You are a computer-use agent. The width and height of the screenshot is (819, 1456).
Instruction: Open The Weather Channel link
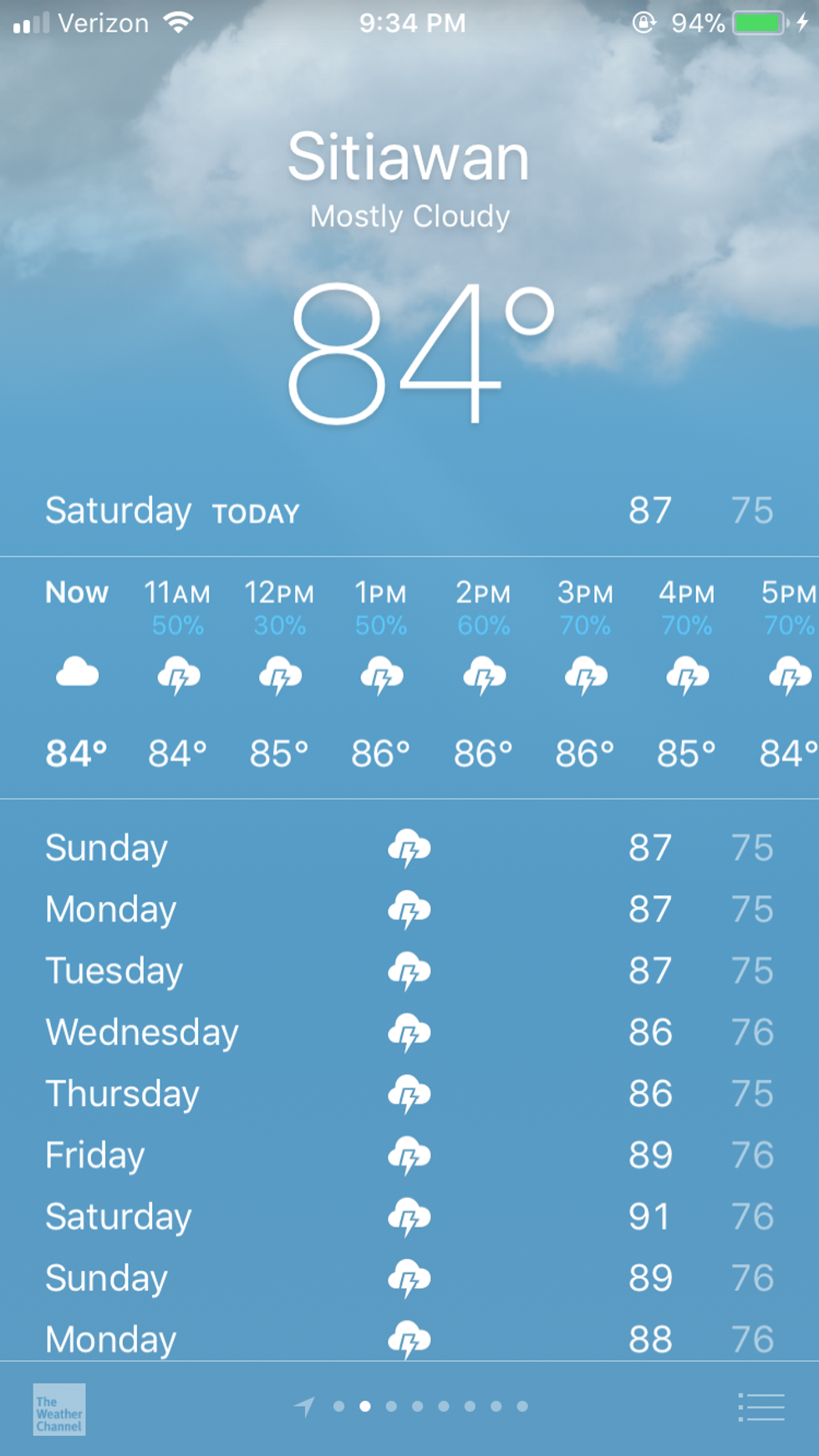[59, 1408]
